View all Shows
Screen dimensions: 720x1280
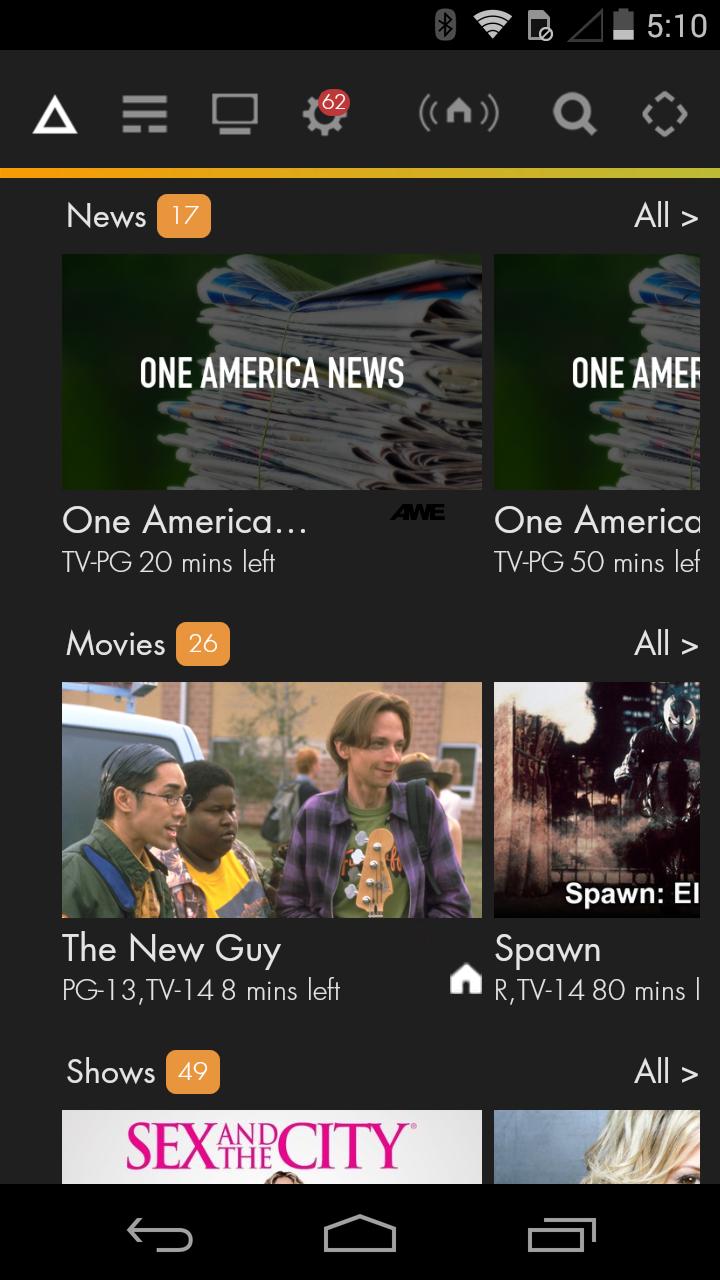(x=665, y=1072)
